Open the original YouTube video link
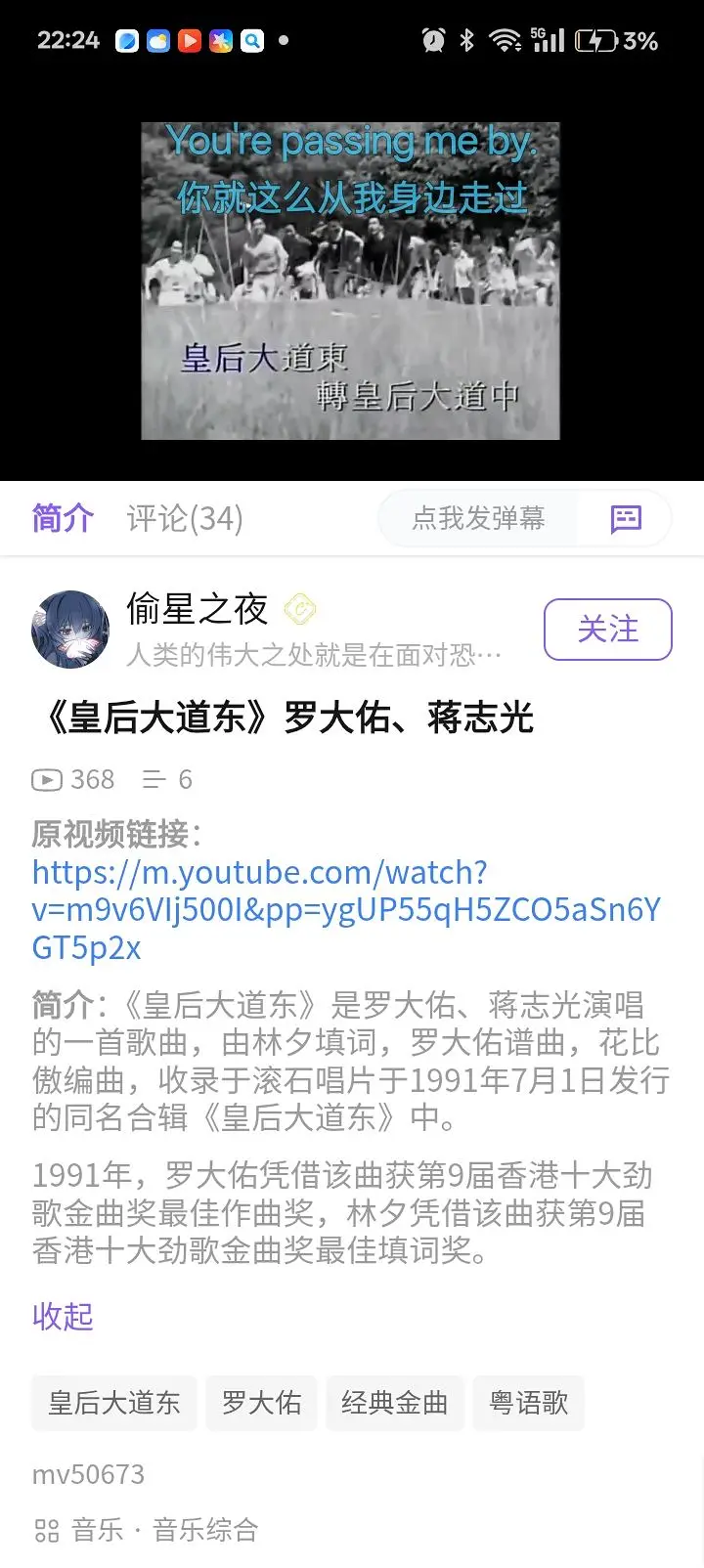 coord(346,910)
